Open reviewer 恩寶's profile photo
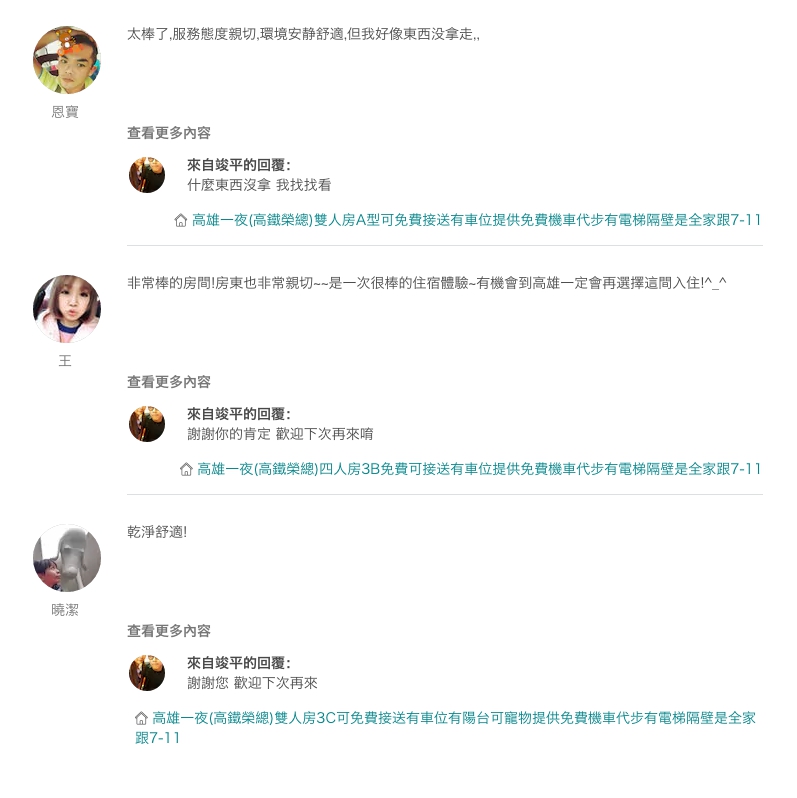This screenshot has width=797, height=798. (66, 60)
